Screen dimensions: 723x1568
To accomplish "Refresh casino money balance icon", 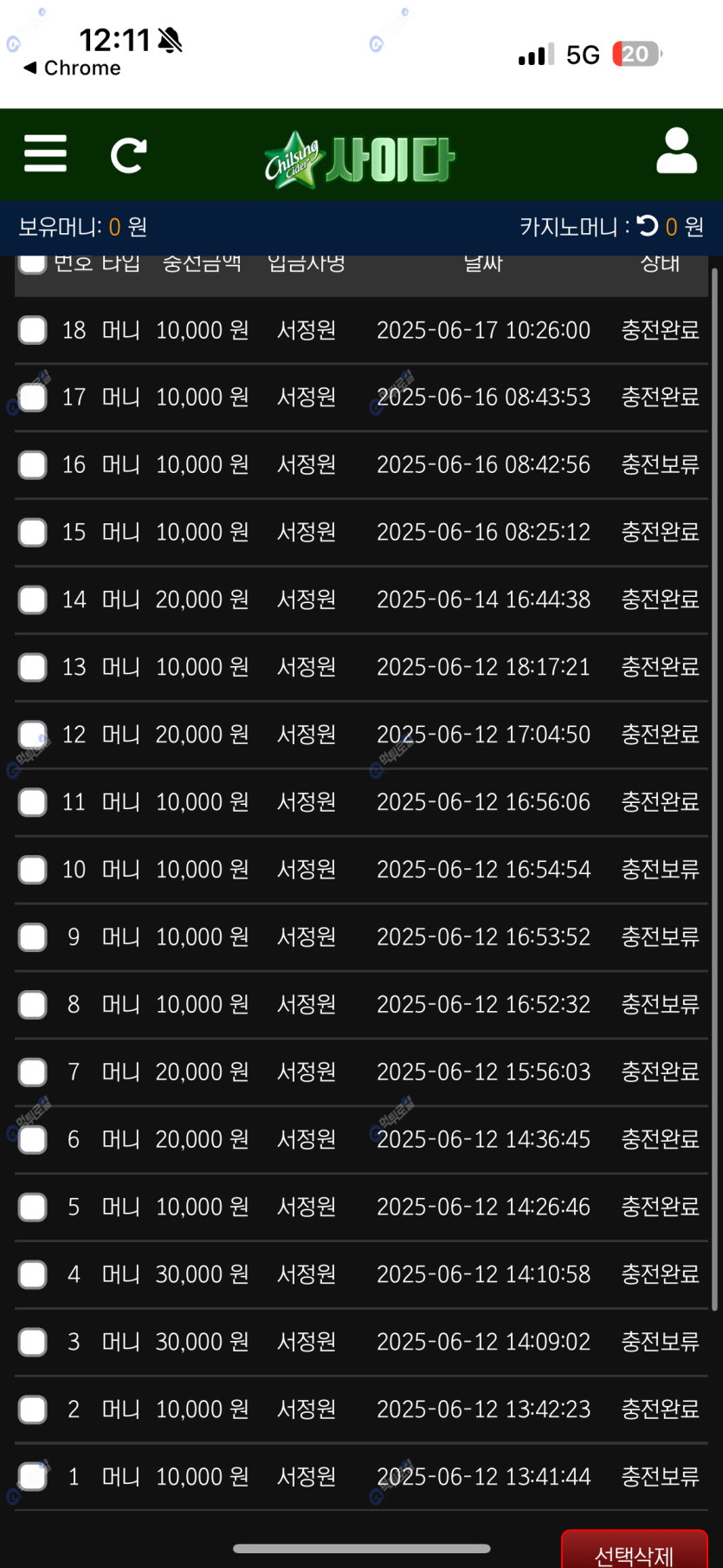I will point(647,226).
